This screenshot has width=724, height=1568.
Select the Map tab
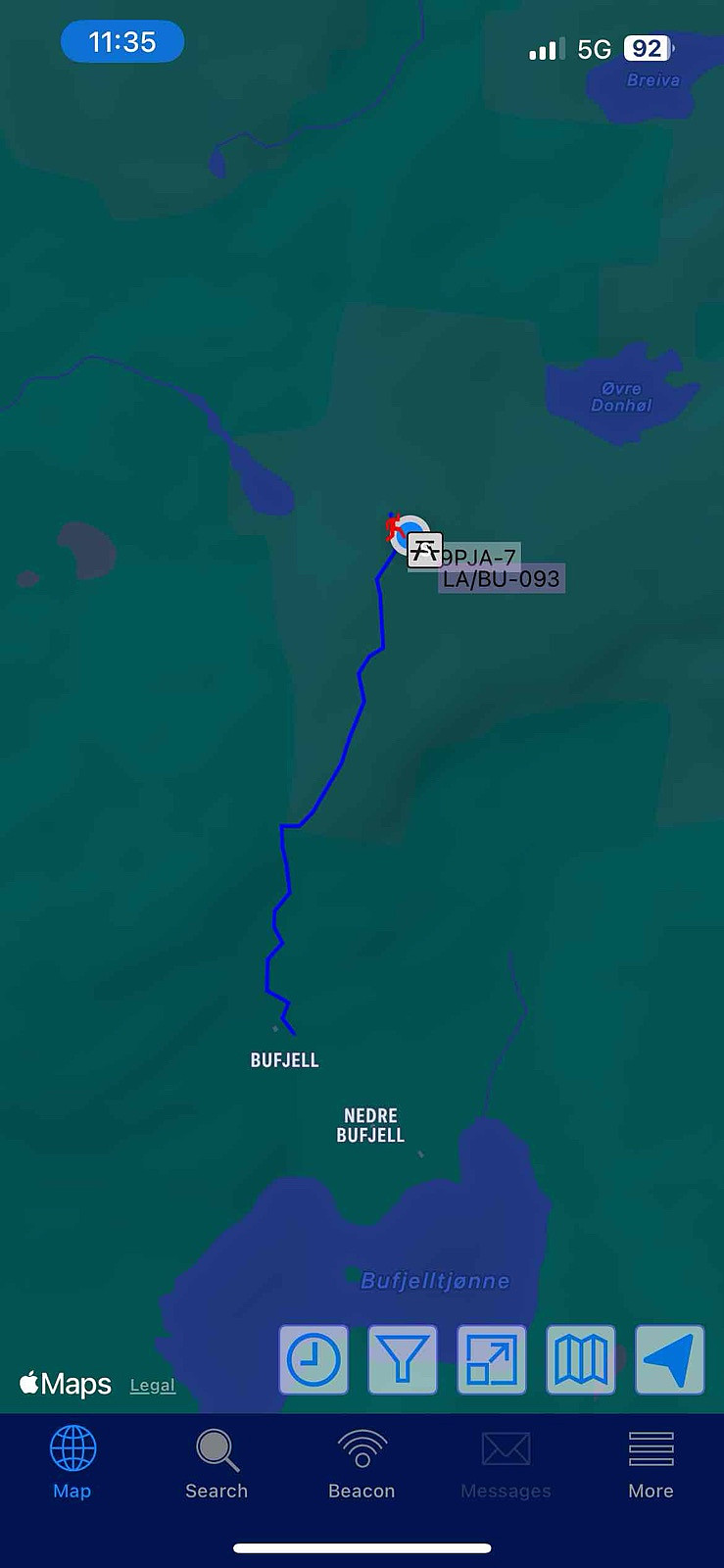point(72,1464)
